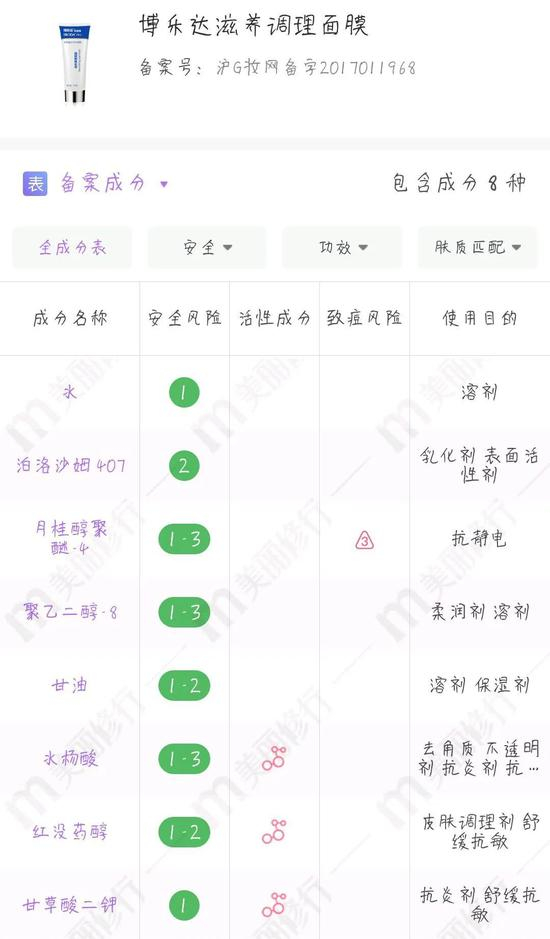Open the 安全 filter dropdown

[x=207, y=247]
